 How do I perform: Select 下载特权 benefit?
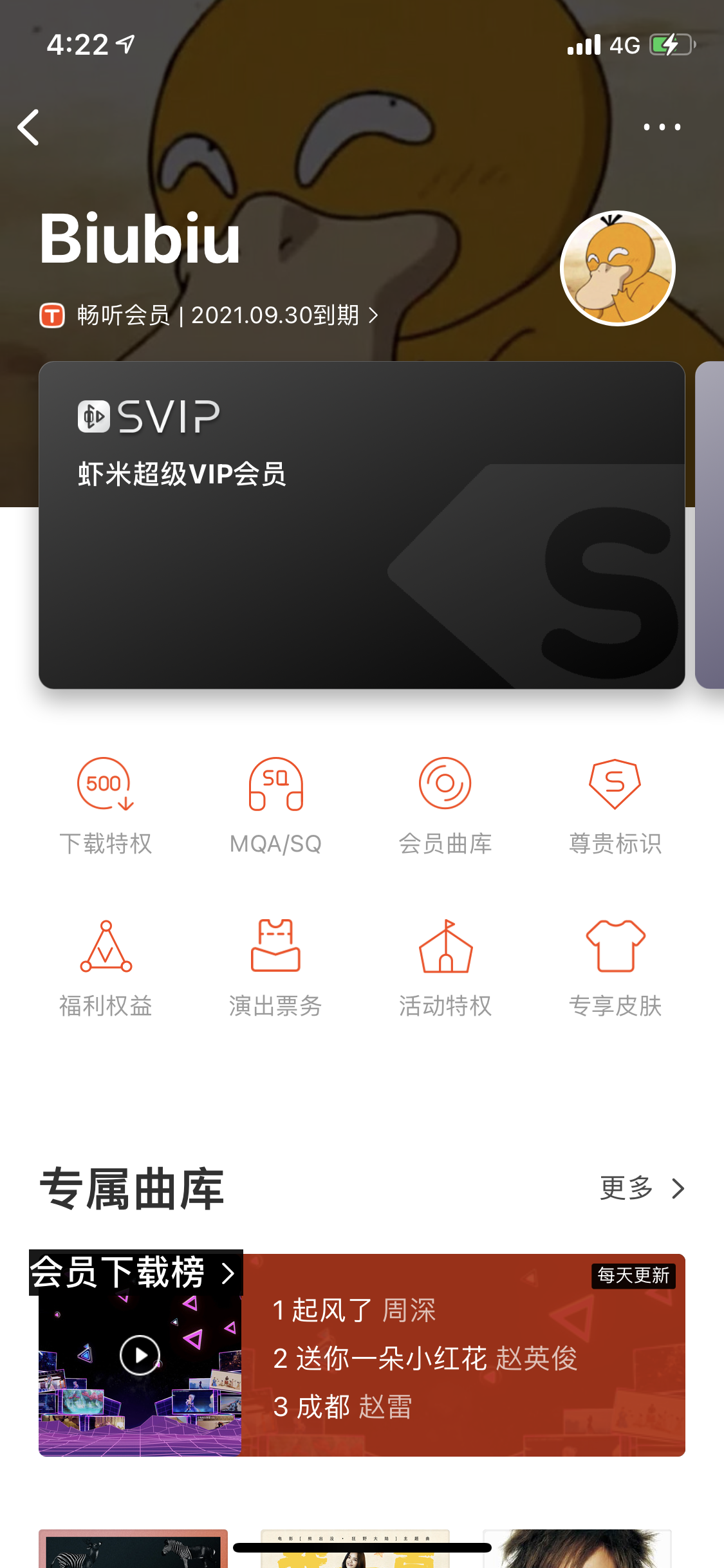pos(106,806)
